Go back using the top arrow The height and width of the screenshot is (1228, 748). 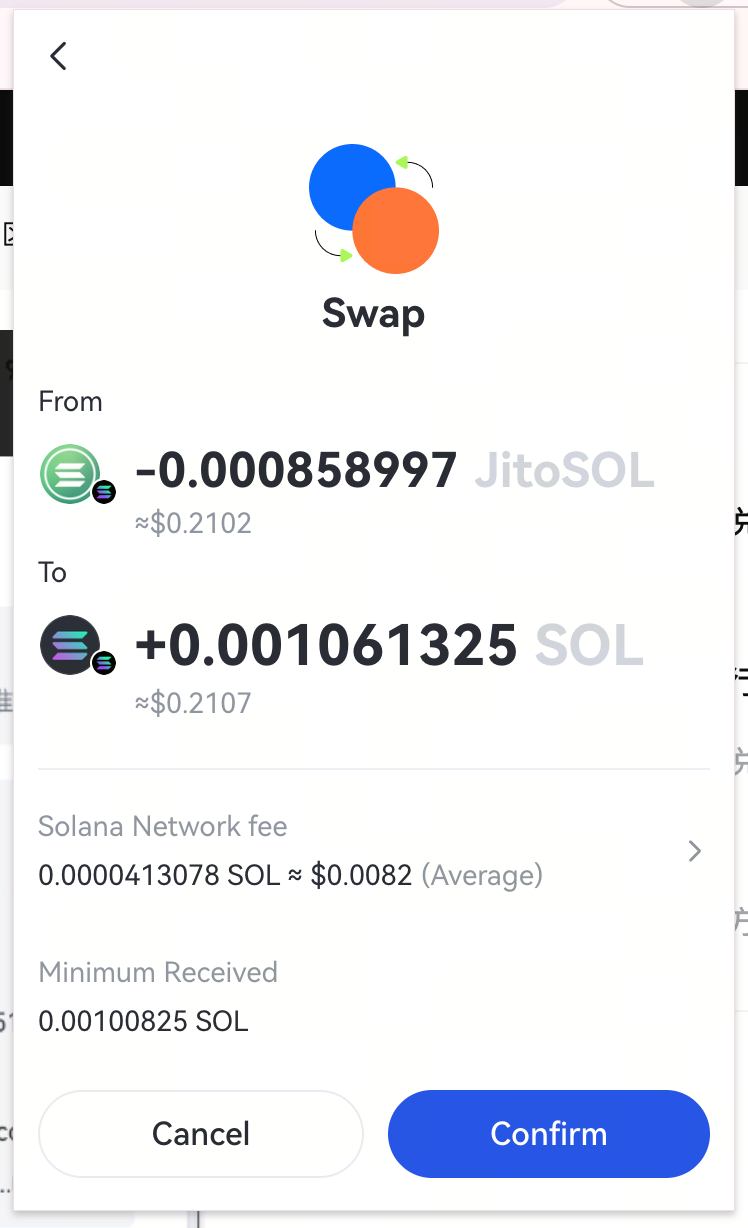click(58, 56)
